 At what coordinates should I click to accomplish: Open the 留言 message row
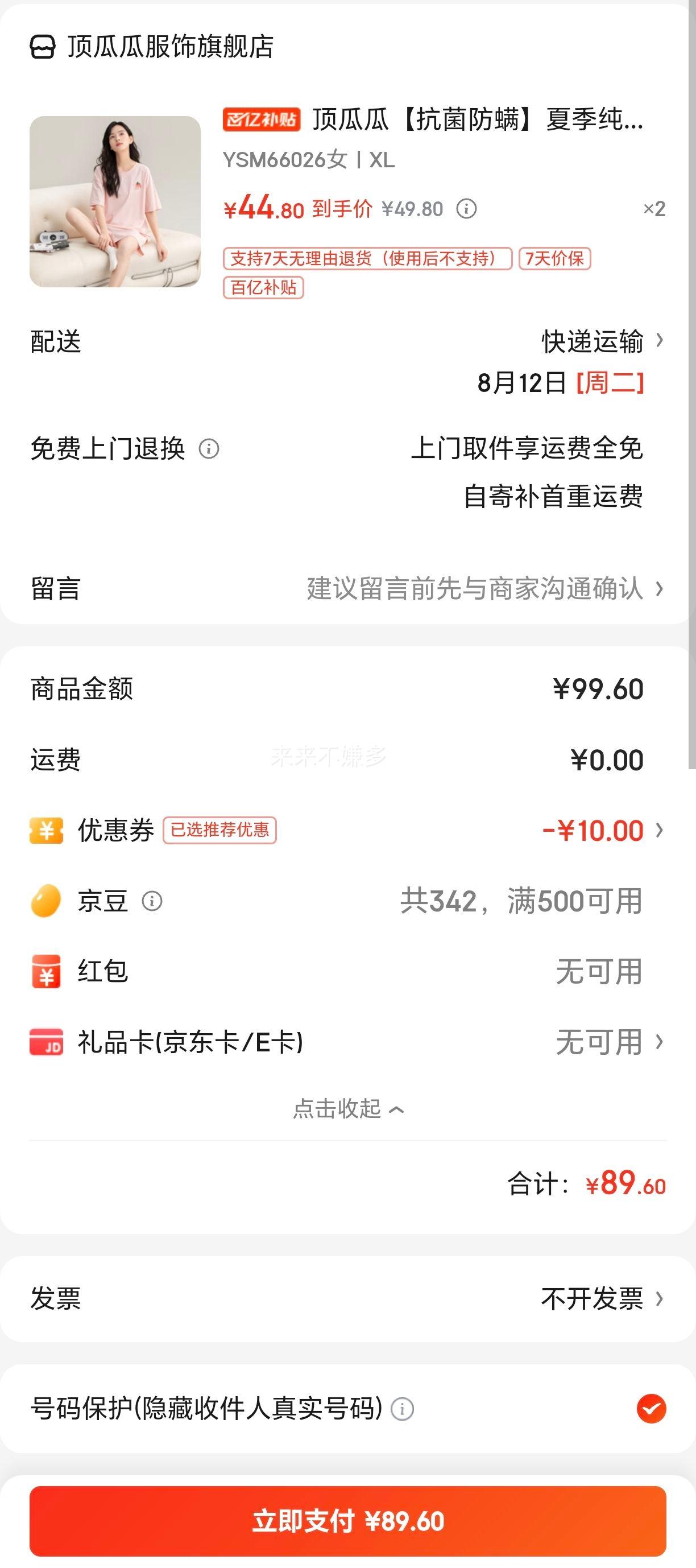click(x=348, y=589)
